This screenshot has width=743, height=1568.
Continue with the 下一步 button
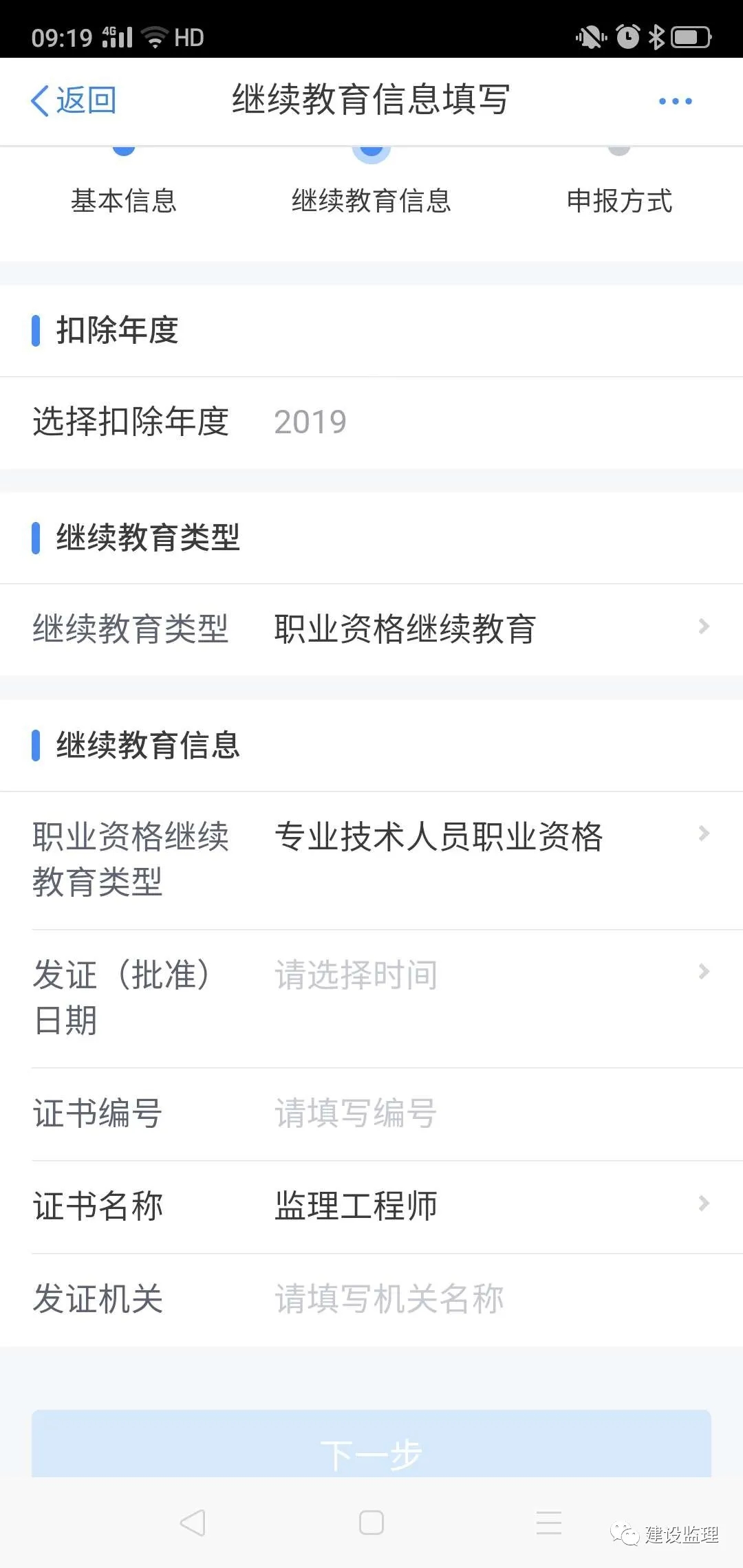[x=371, y=1447]
